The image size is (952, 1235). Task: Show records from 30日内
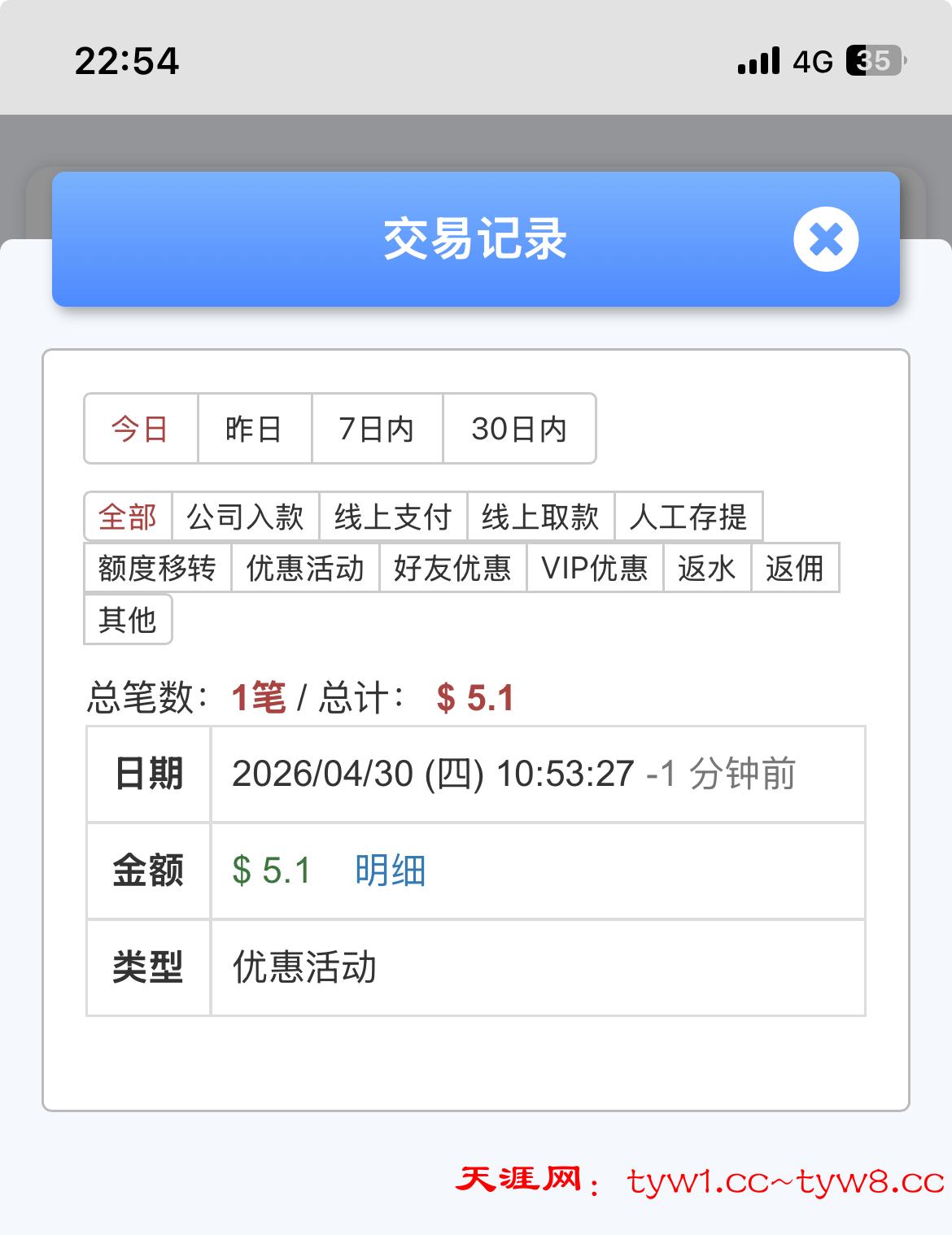point(519,429)
